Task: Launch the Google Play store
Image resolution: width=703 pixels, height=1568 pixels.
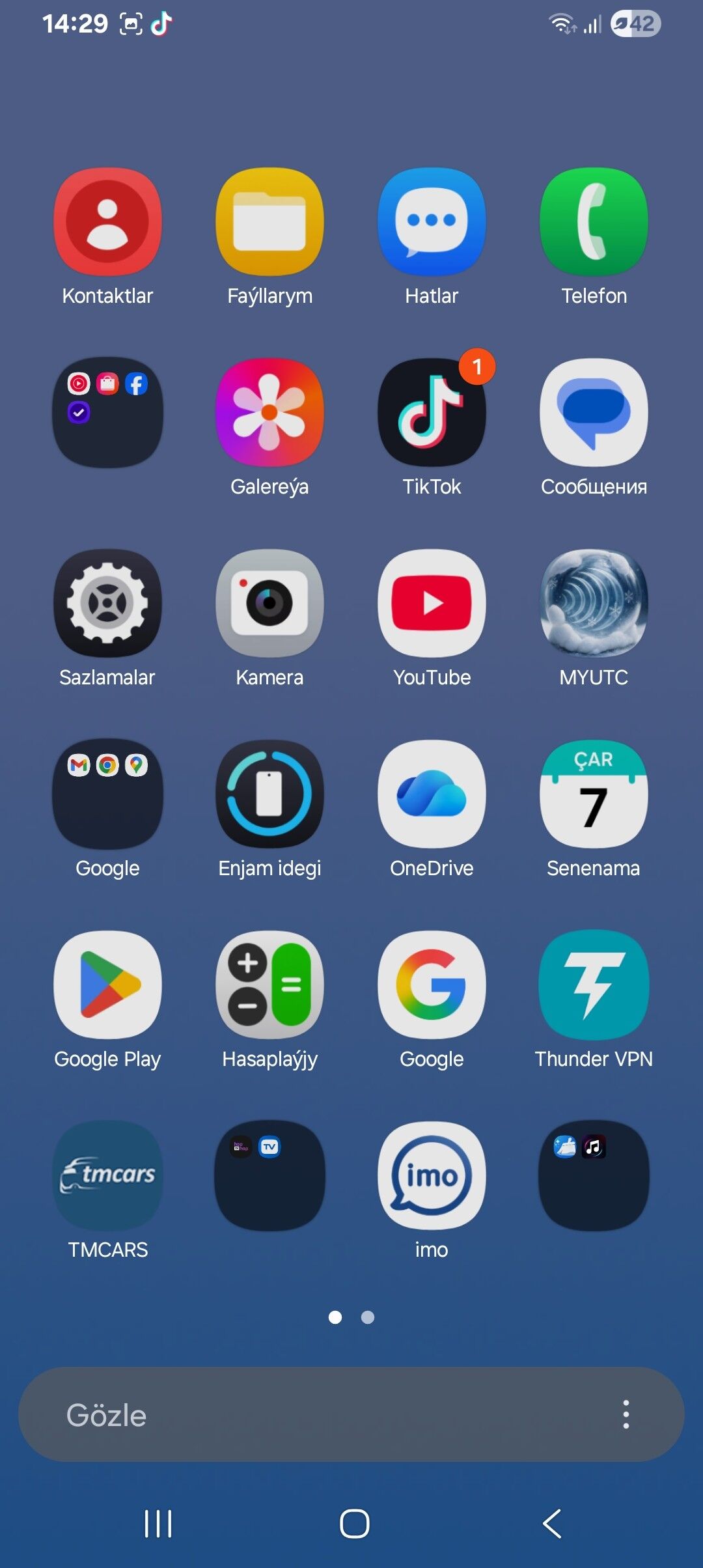Action: point(107,985)
